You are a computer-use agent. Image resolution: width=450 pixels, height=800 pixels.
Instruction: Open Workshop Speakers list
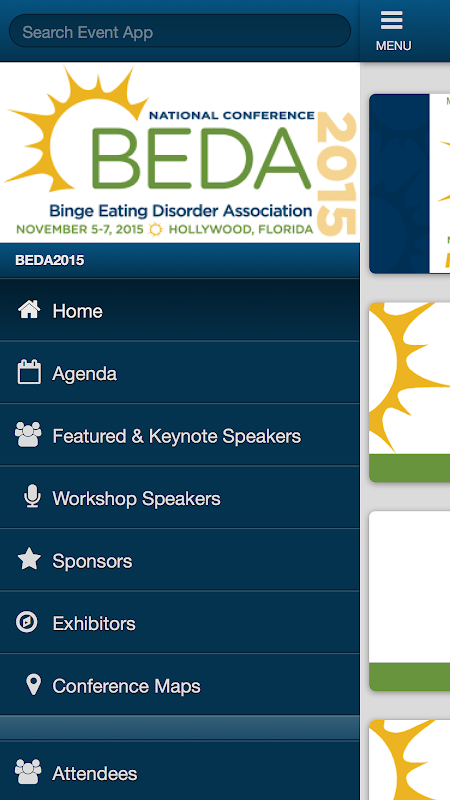coord(180,497)
